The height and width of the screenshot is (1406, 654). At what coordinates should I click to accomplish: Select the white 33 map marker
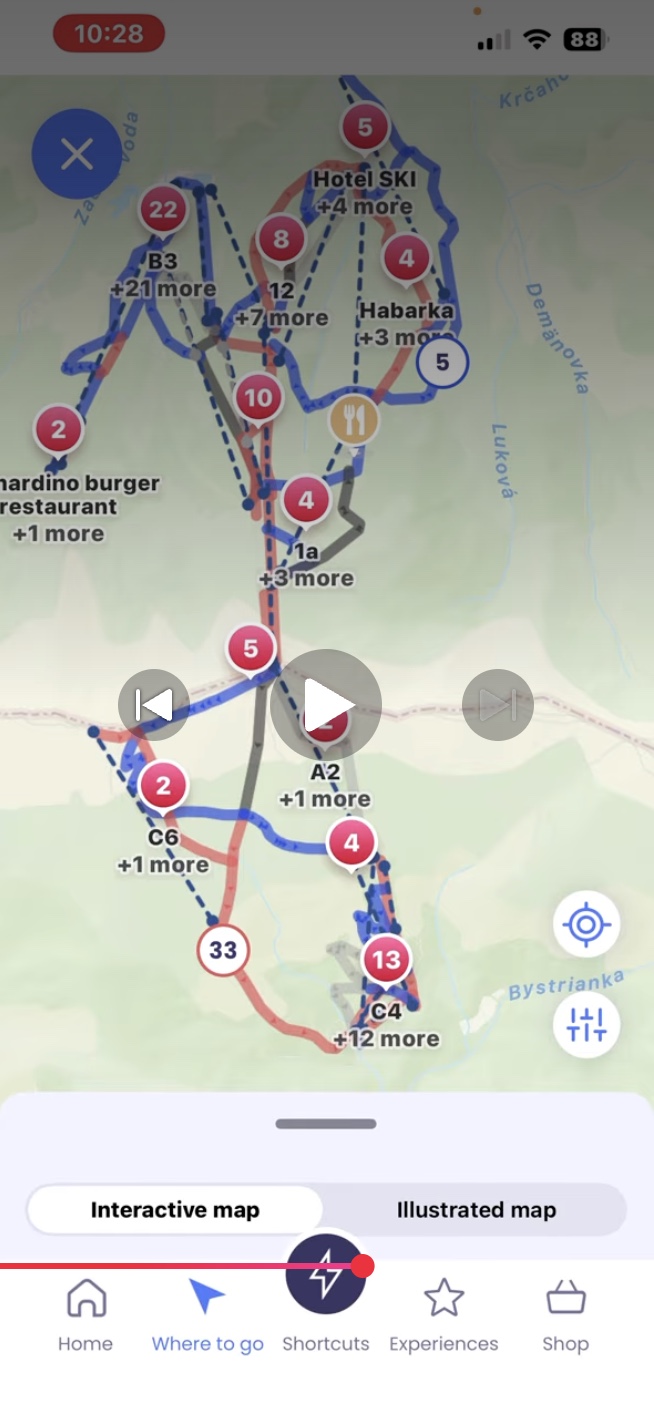(223, 949)
